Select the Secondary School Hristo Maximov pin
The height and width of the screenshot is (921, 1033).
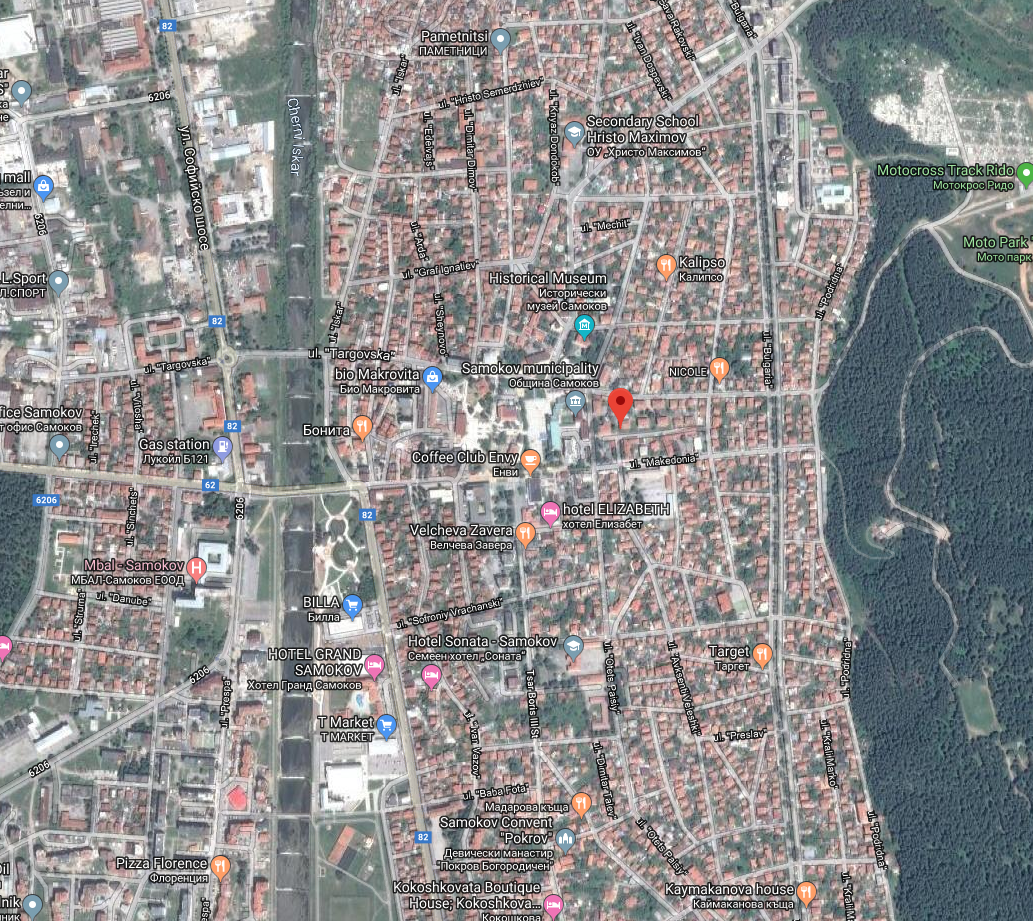[573, 133]
